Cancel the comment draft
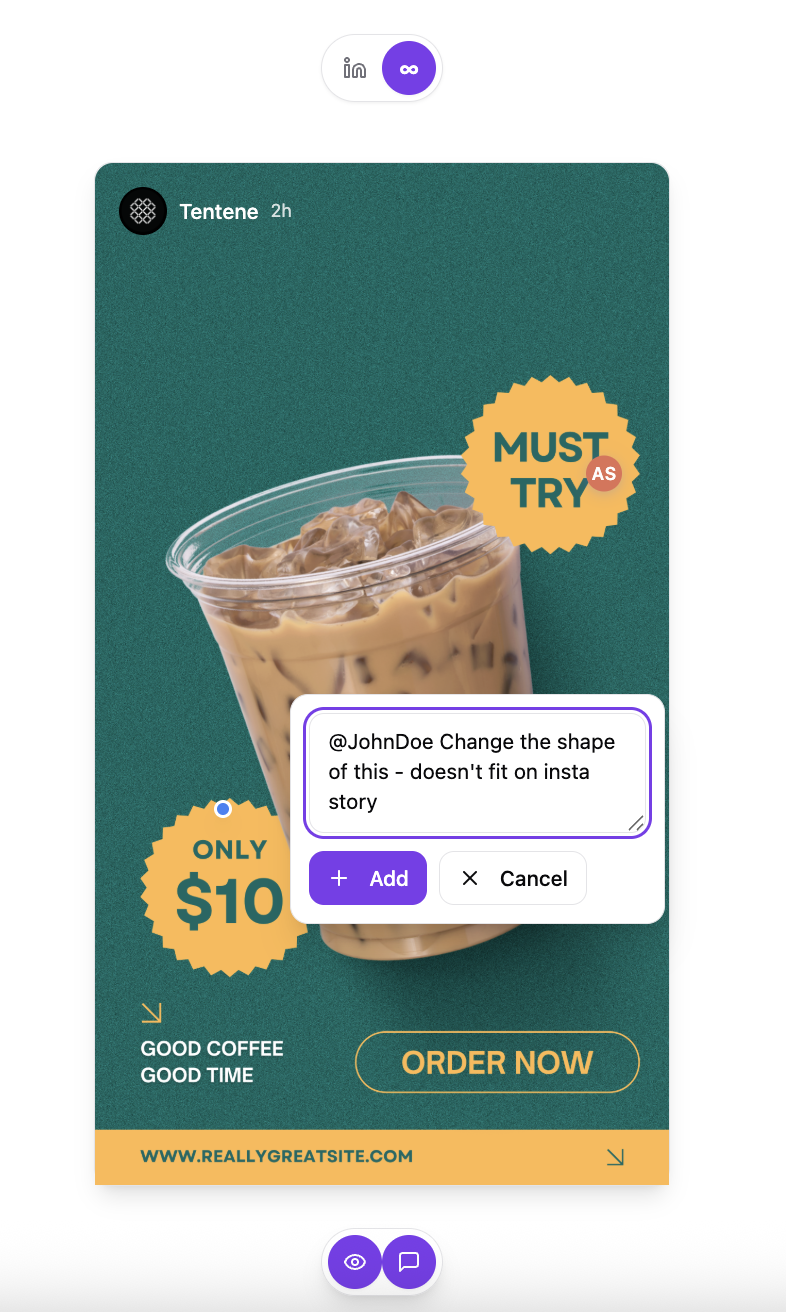The height and width of the screenshot is (1312, 786). (513, 878)
